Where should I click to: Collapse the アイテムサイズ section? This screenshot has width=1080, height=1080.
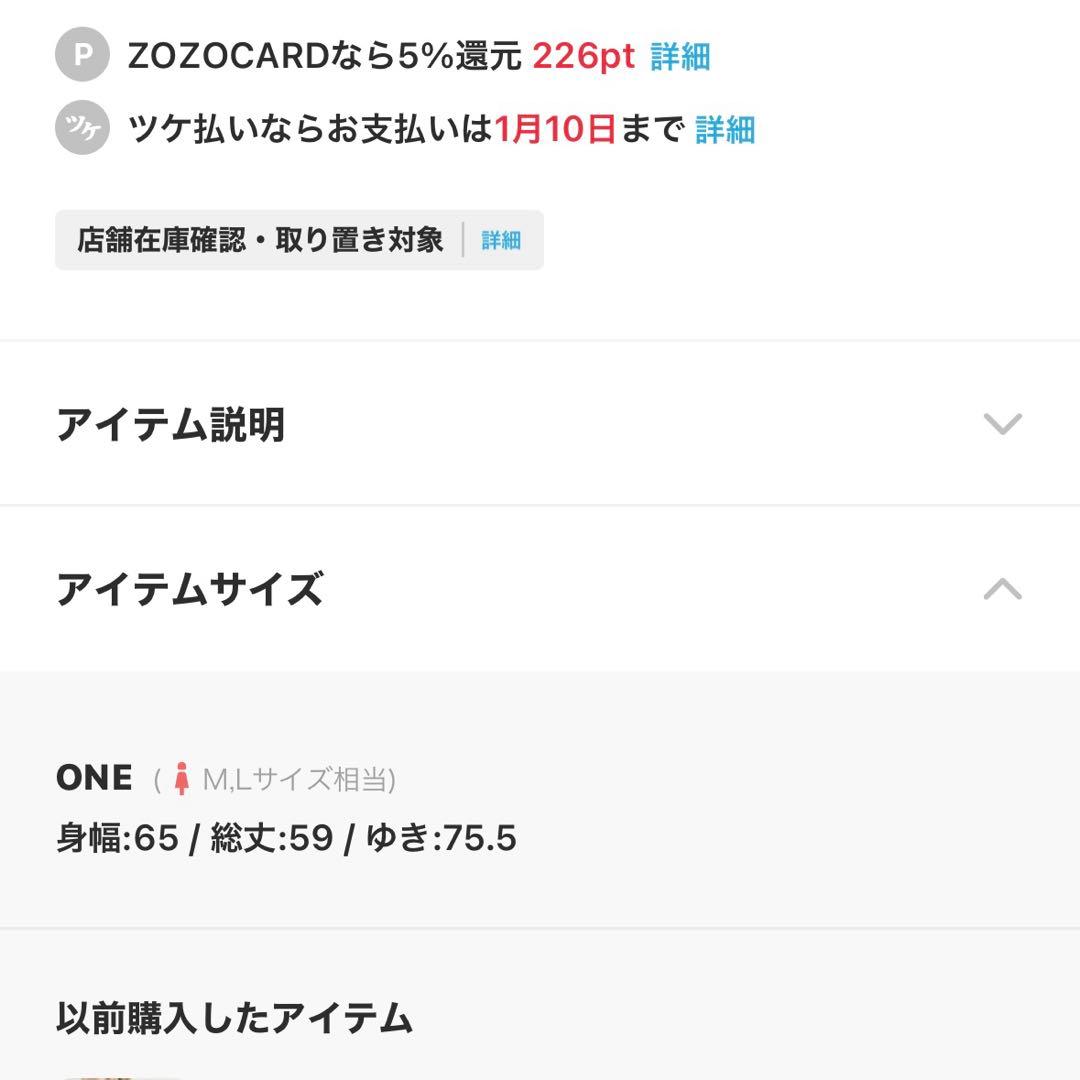pos(1002,589)
